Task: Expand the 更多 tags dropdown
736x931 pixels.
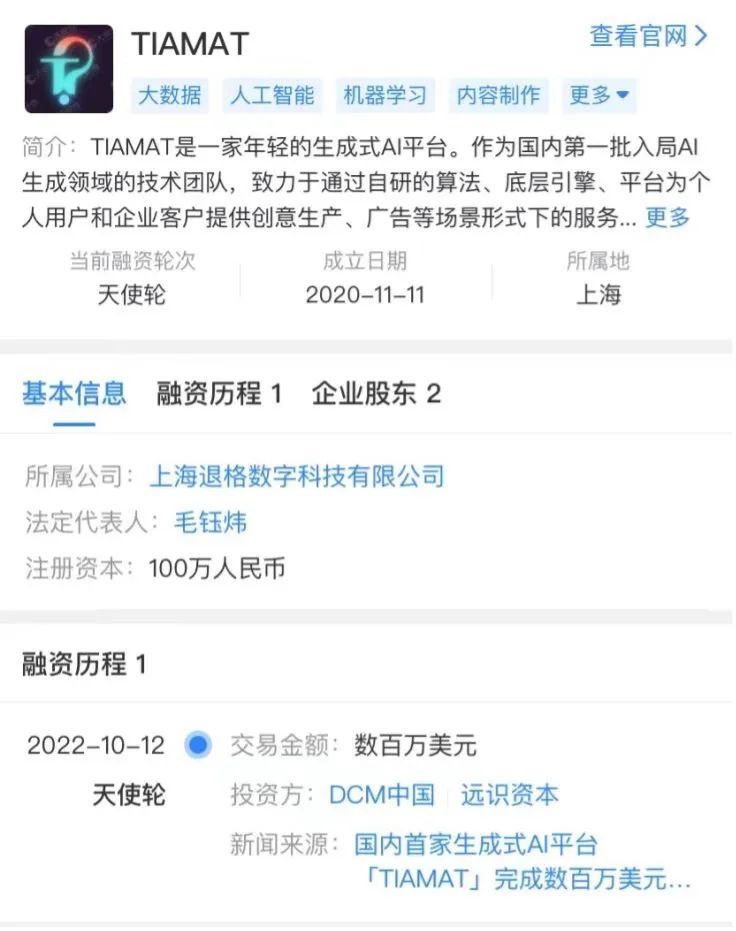Action: tap(599, 95)
